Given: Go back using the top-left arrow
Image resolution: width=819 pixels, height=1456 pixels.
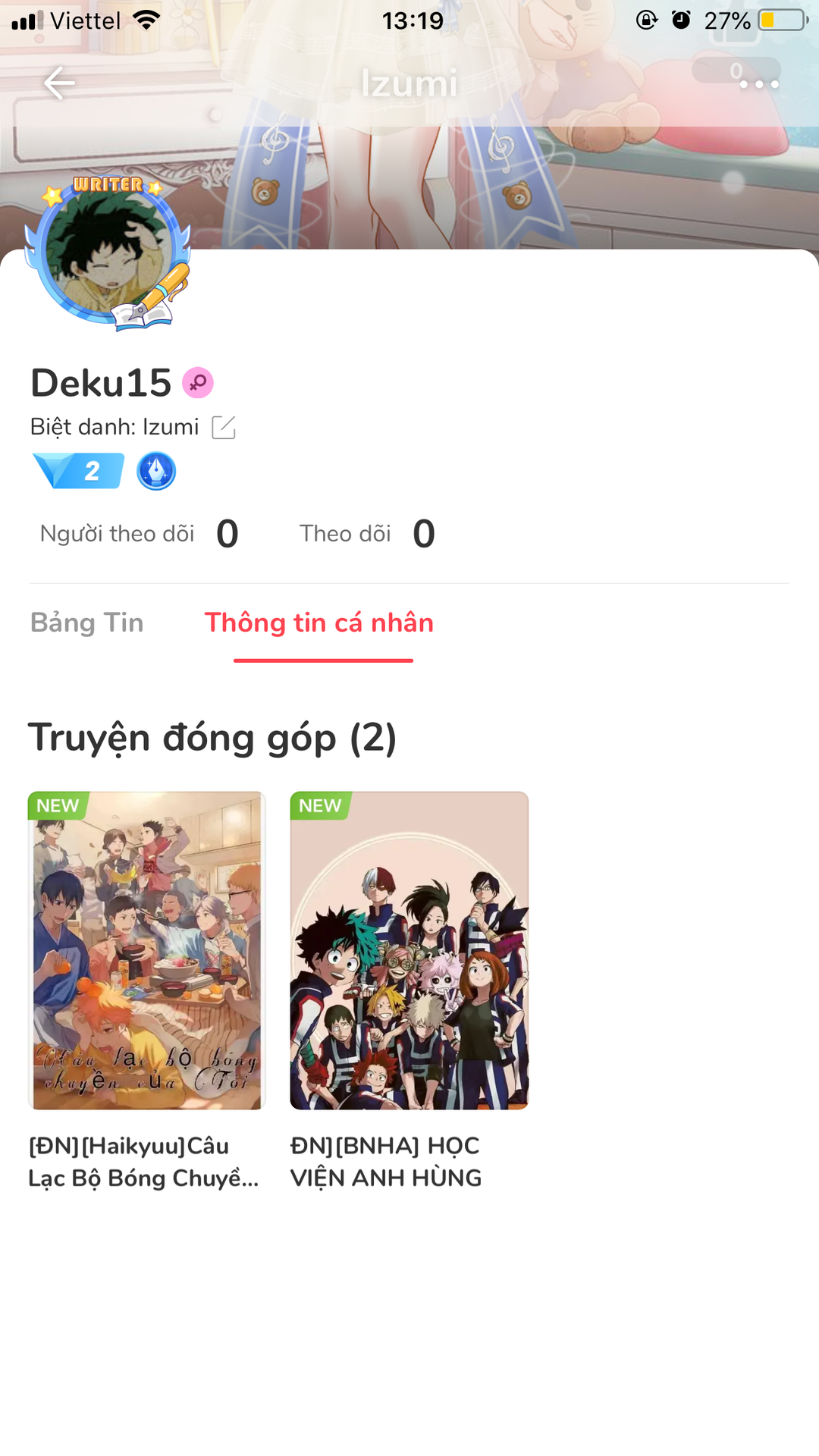Looking at the screenshot, I should 59,83.
